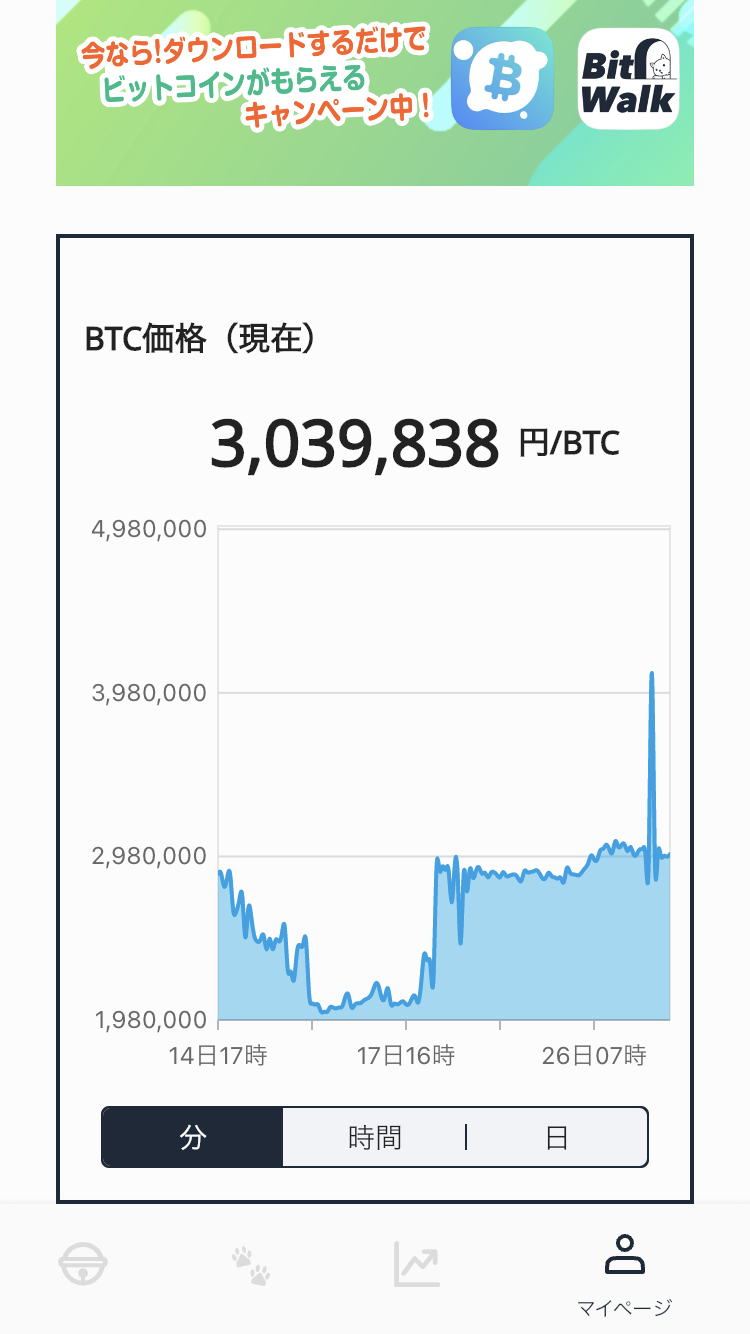Image resolution: width=750 pixels, height=1334 pixels.
Task: Click the piggy bank savings icon
Action: coord(85,1263)
